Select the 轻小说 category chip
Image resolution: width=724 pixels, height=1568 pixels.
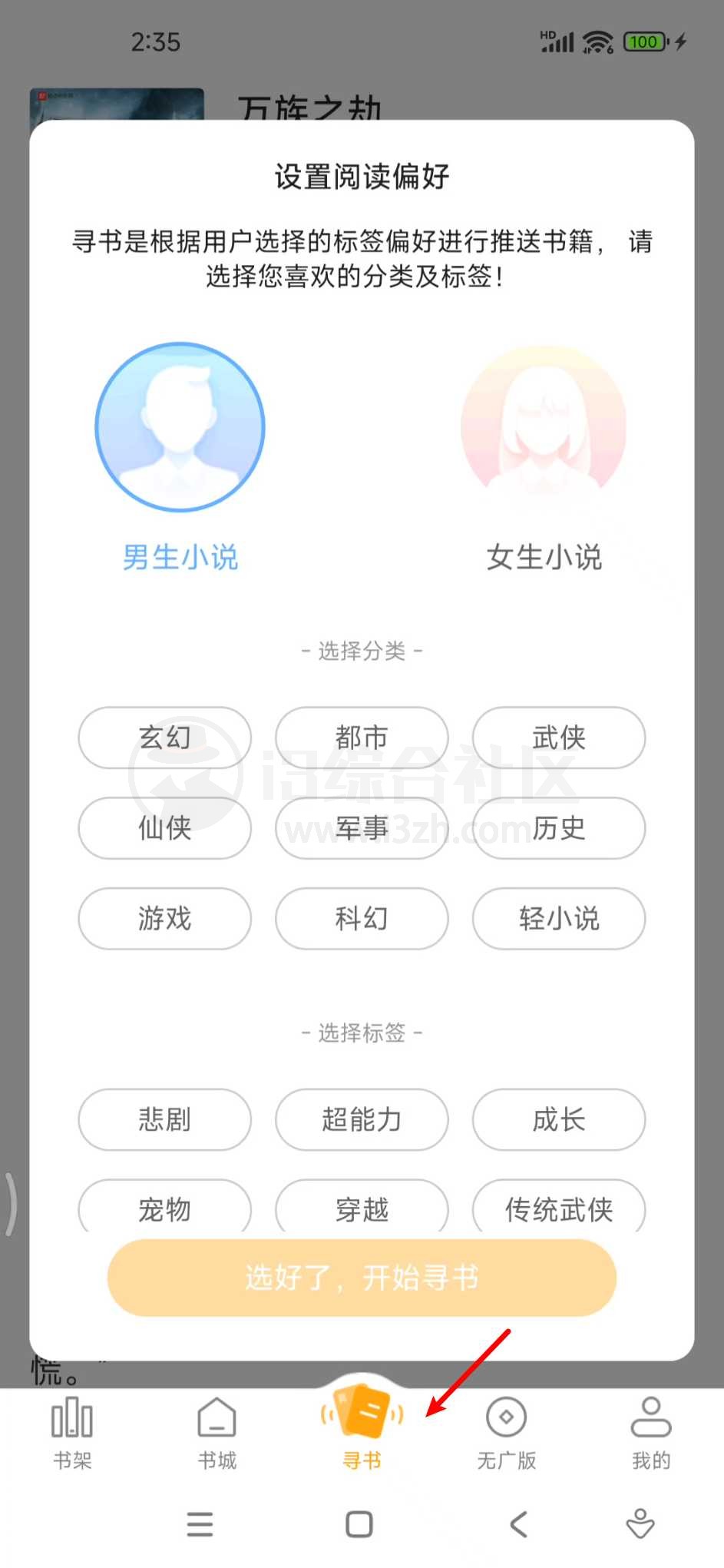pos(558,919)
